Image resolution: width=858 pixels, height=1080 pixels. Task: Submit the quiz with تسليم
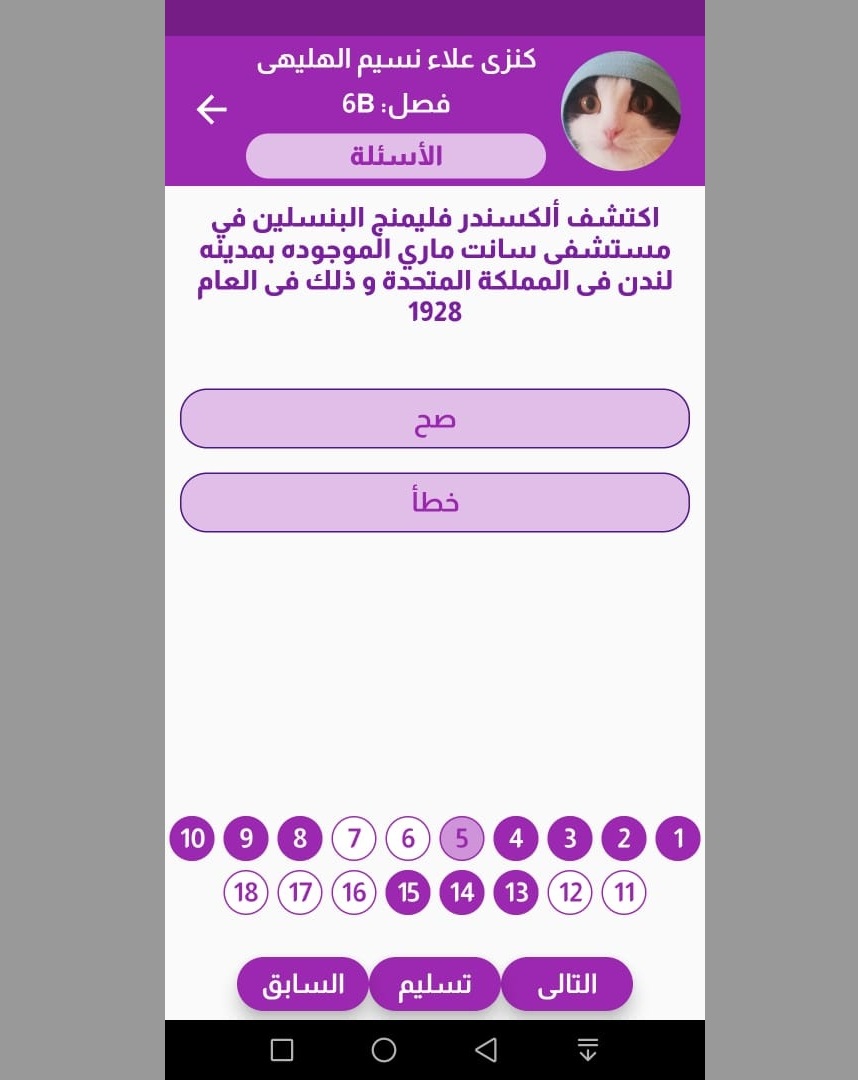click(x=435, y=984)
